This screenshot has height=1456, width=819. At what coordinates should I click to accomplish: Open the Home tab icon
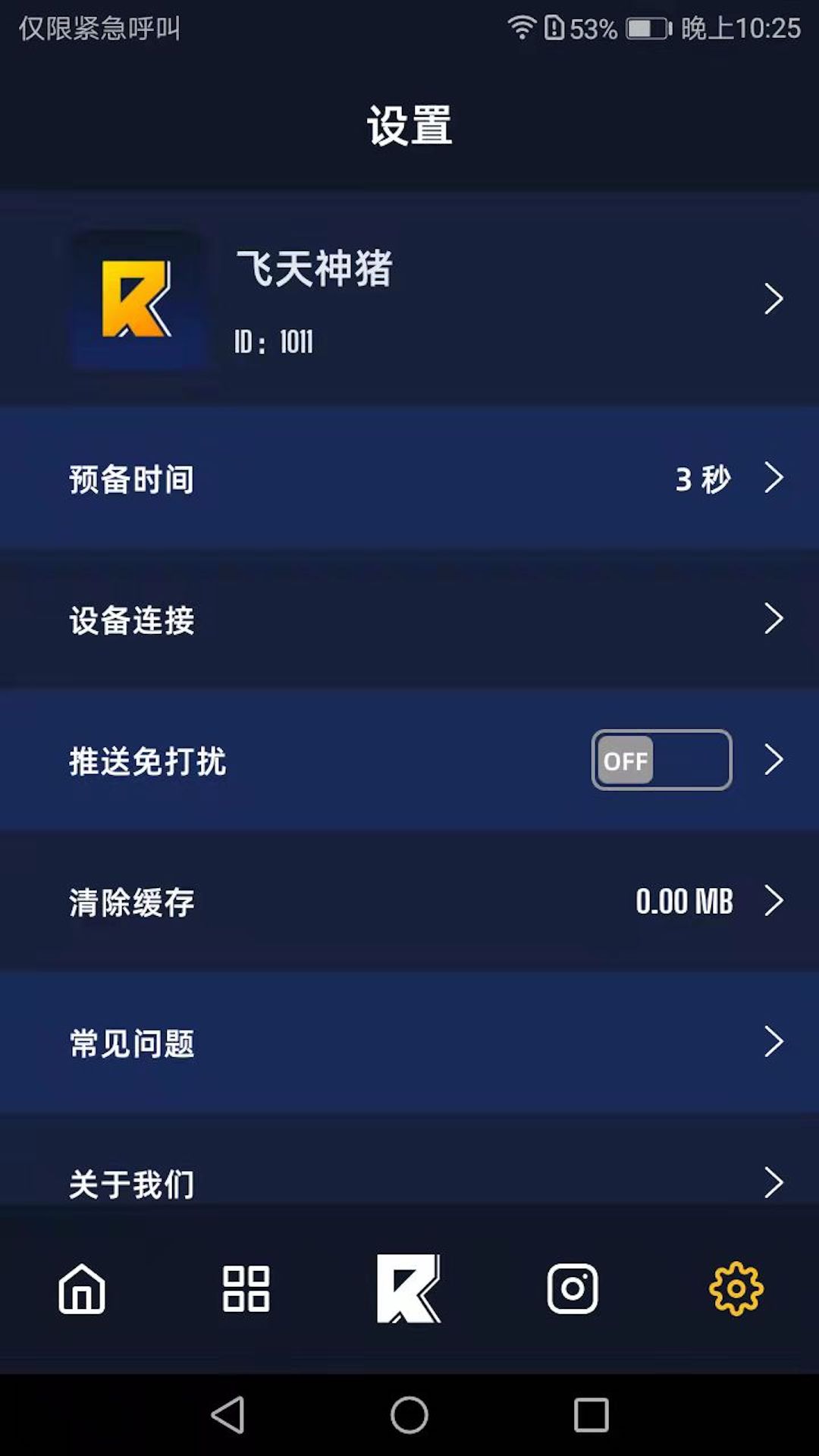coord(81,1288)
